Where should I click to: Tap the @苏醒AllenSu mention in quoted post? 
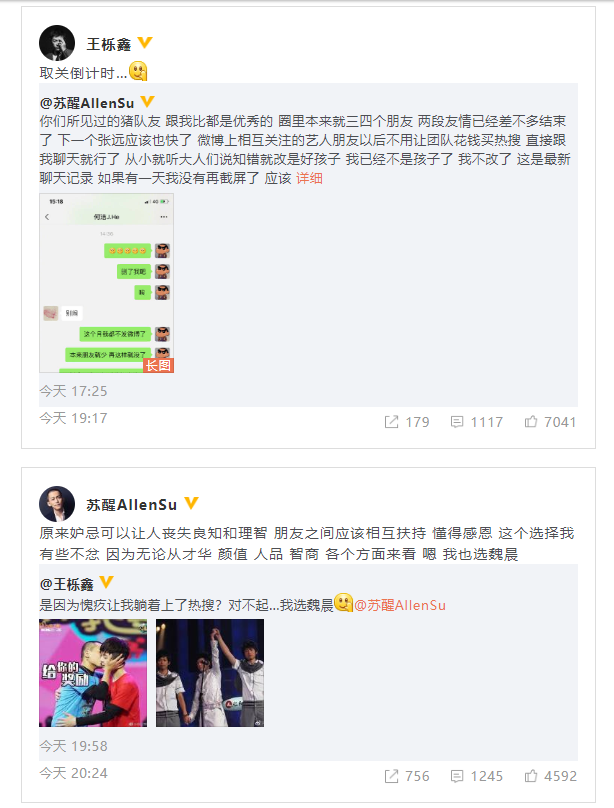tap(400, 605)
